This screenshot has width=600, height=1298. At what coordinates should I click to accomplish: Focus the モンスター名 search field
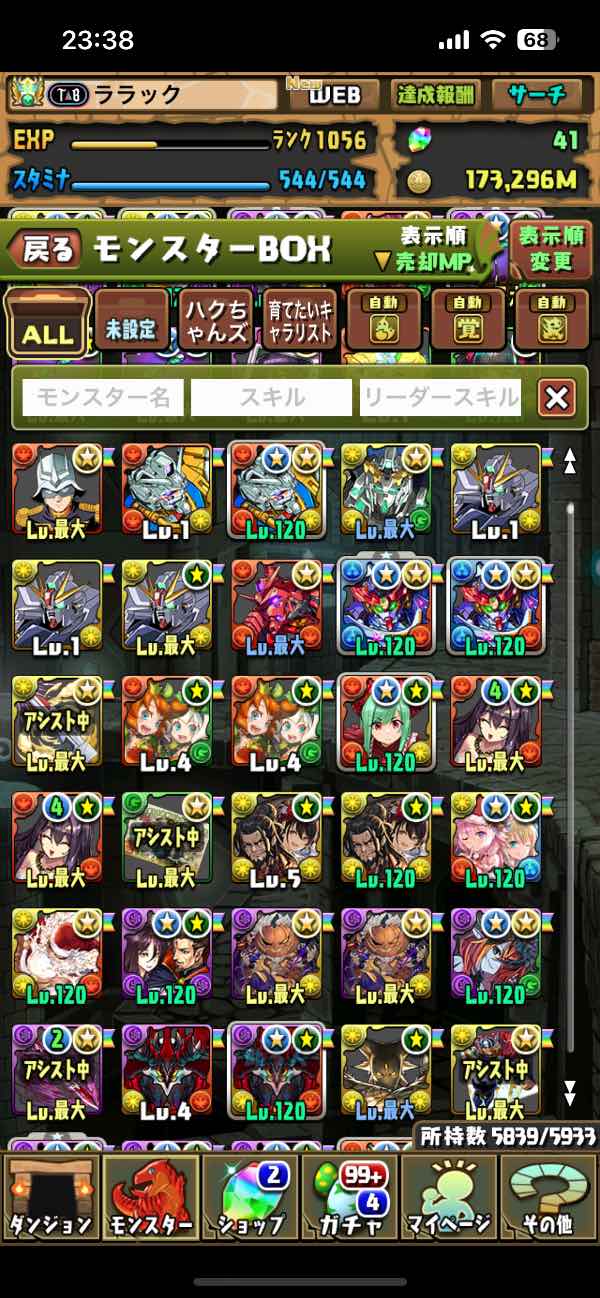click(103, 398)
